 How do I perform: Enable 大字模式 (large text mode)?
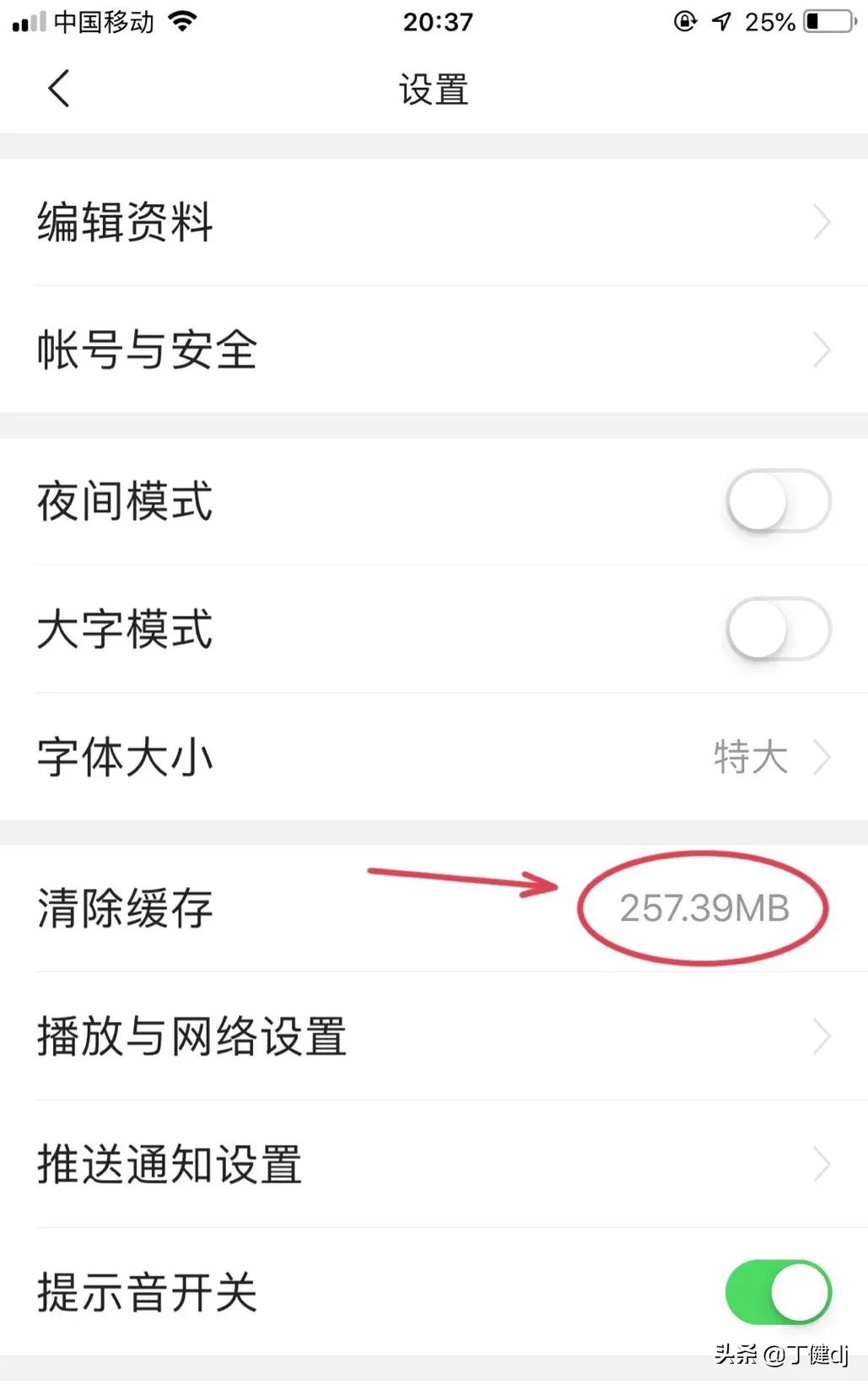pyautogui.click(x=777, y=628)
